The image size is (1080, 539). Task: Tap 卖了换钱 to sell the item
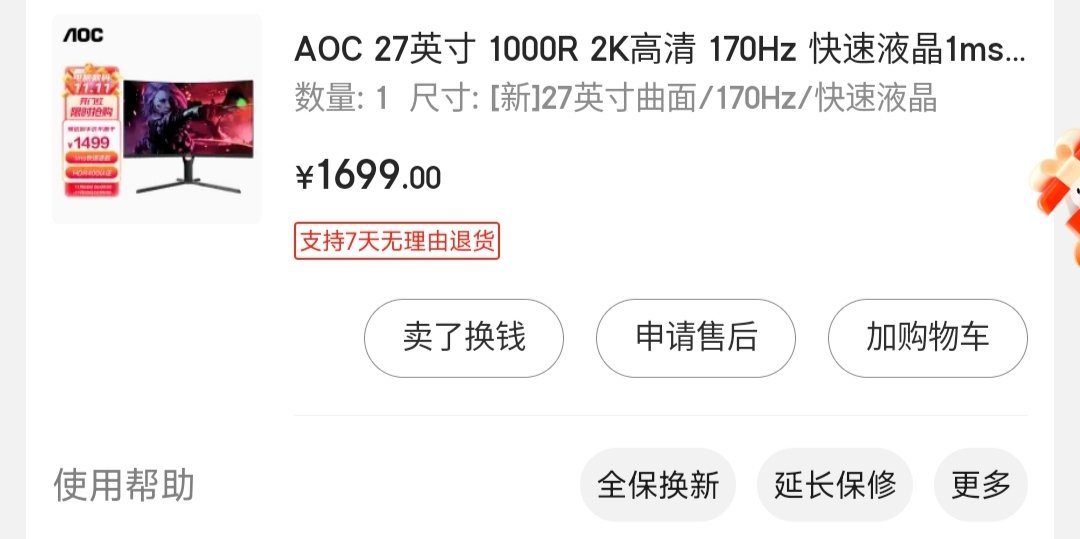[463, 338]
